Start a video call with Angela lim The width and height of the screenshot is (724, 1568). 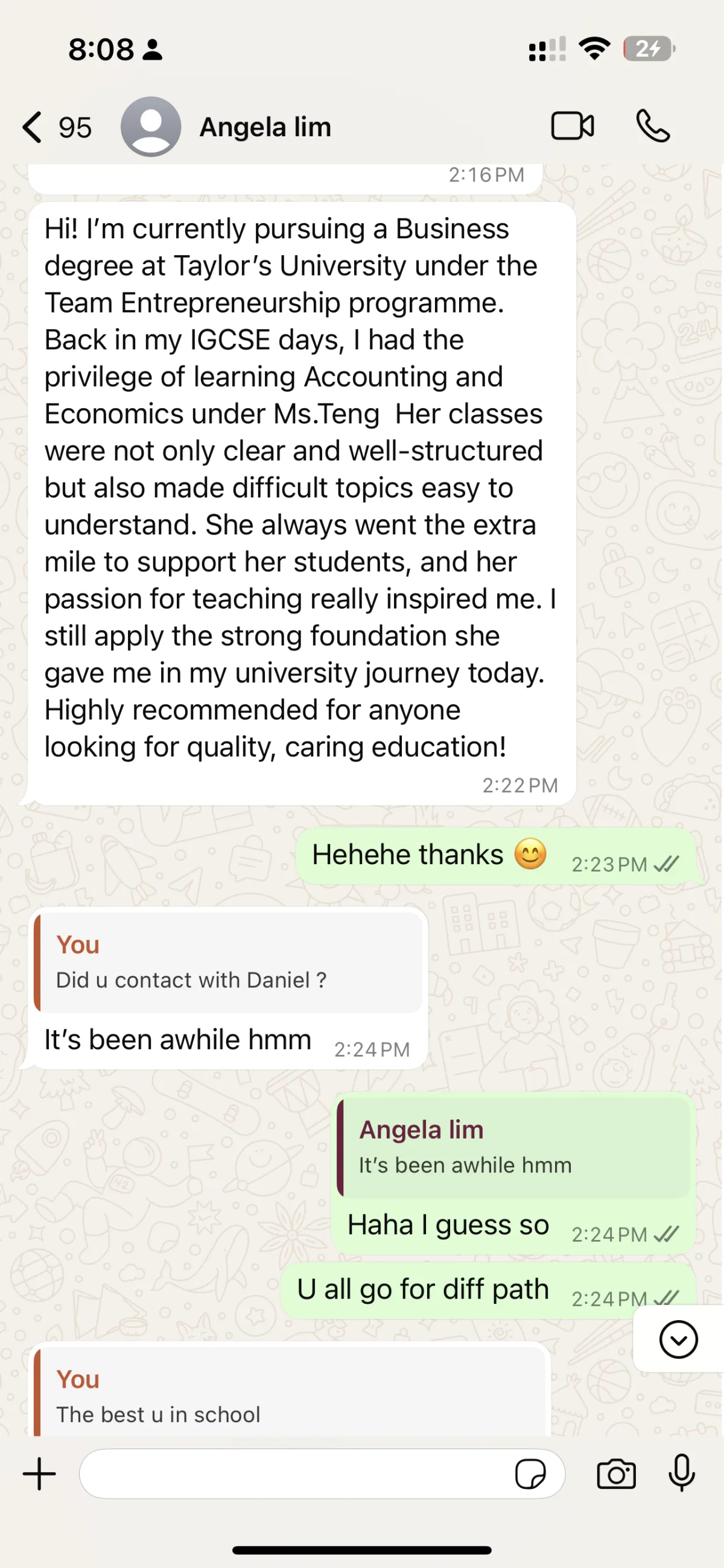[x=572, y=126]
